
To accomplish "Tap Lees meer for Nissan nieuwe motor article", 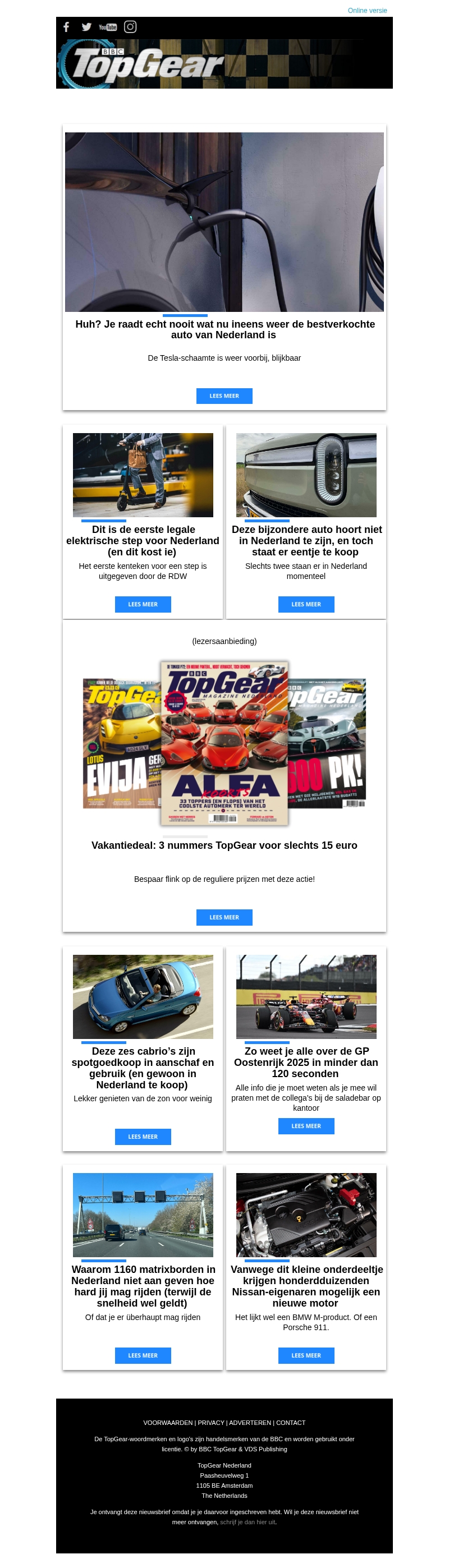I will tap(306, 1355).
